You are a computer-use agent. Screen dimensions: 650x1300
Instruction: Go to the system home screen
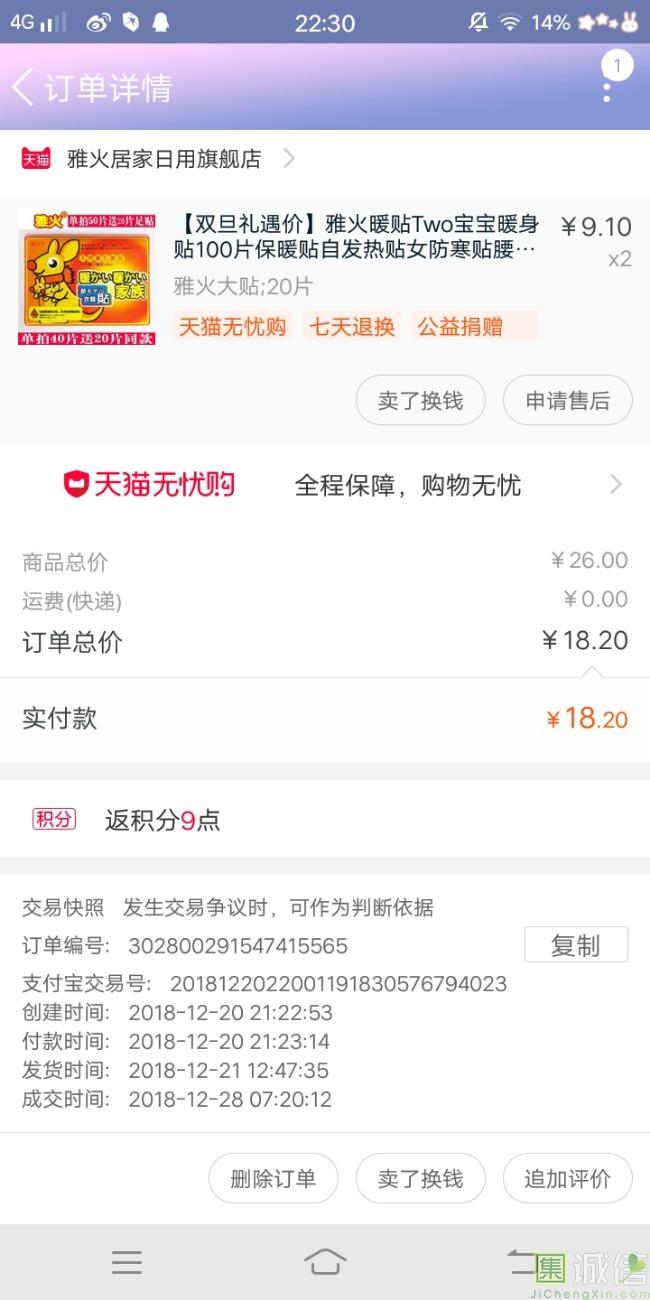(x=325, y=1262)
